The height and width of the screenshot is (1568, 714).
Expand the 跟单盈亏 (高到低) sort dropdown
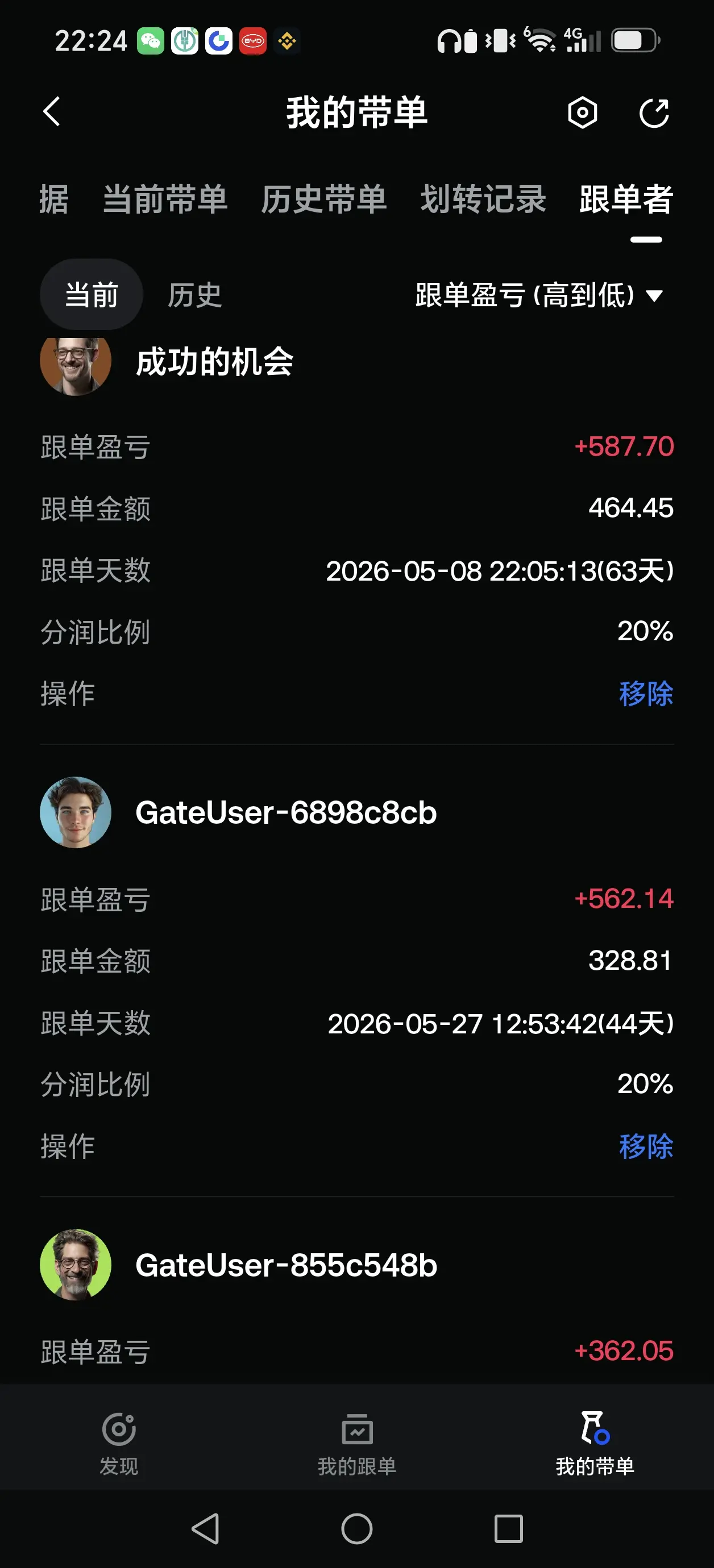(x=539, y=295)
